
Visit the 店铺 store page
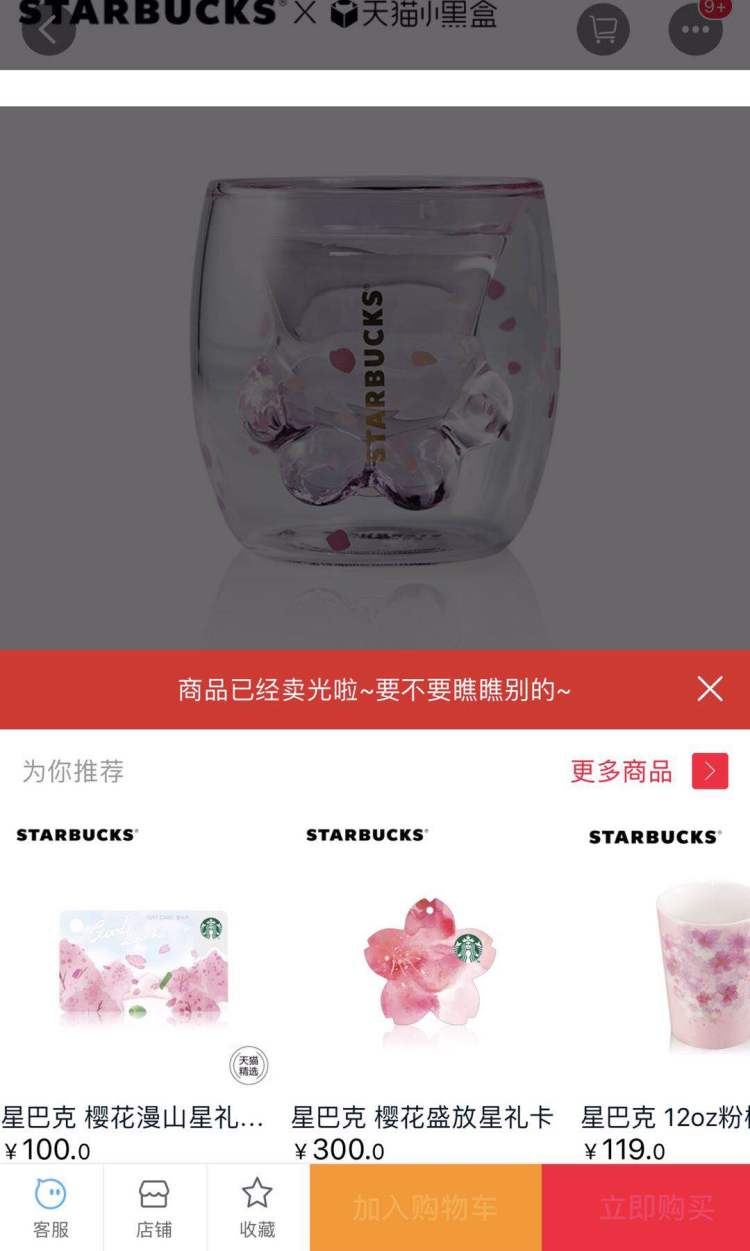(x=154, y=1208)
